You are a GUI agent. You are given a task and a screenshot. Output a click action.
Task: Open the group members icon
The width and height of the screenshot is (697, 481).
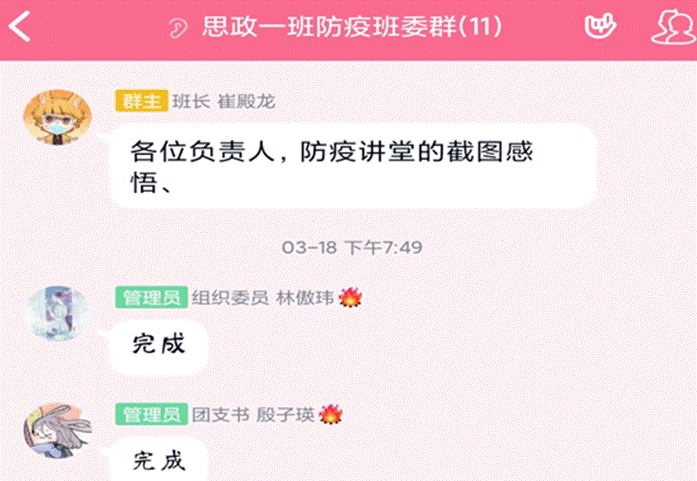pyautogui.click(x=672, y=27)
